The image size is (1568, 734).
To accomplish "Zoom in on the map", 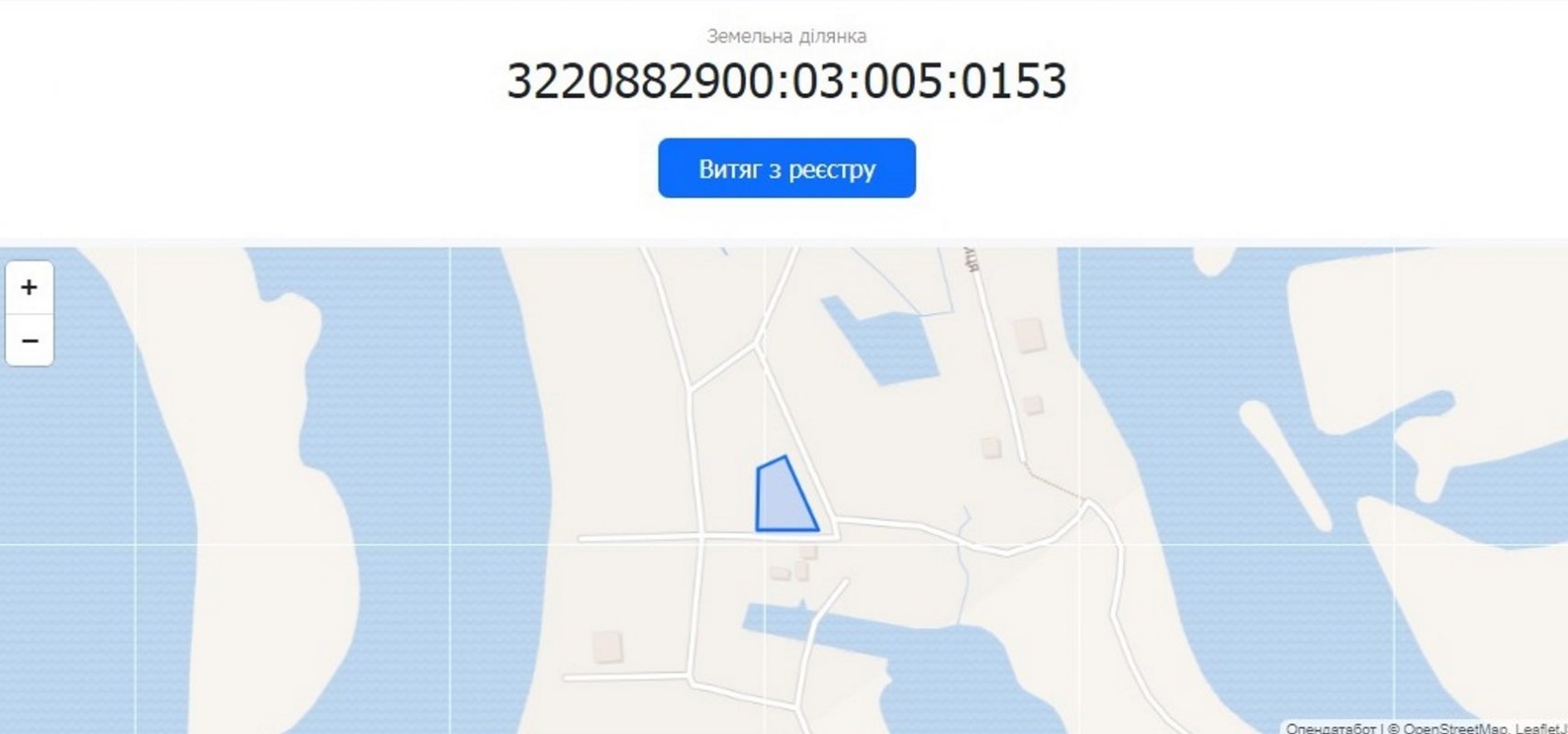I will point(29,287).
